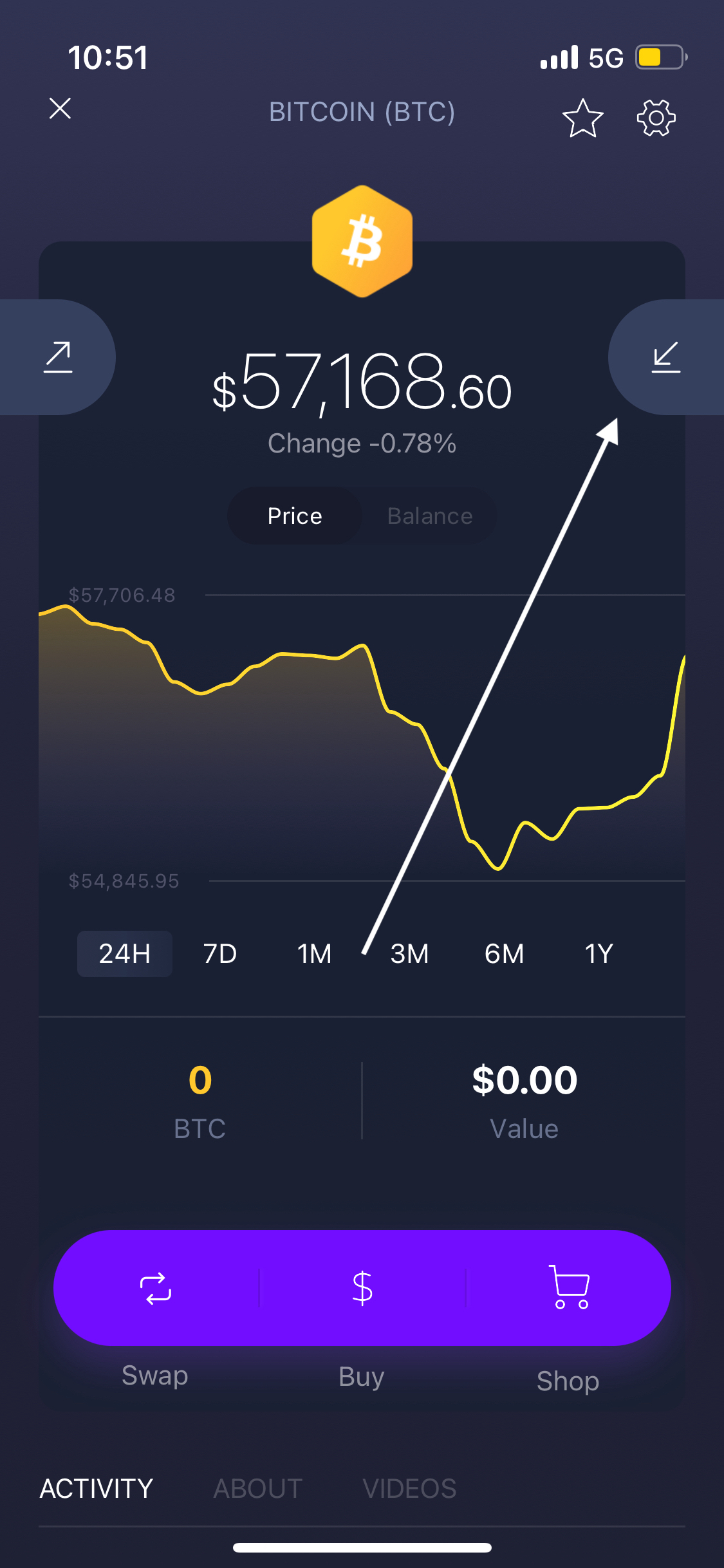Switch to the ABOUT tab

point(257,1489)
